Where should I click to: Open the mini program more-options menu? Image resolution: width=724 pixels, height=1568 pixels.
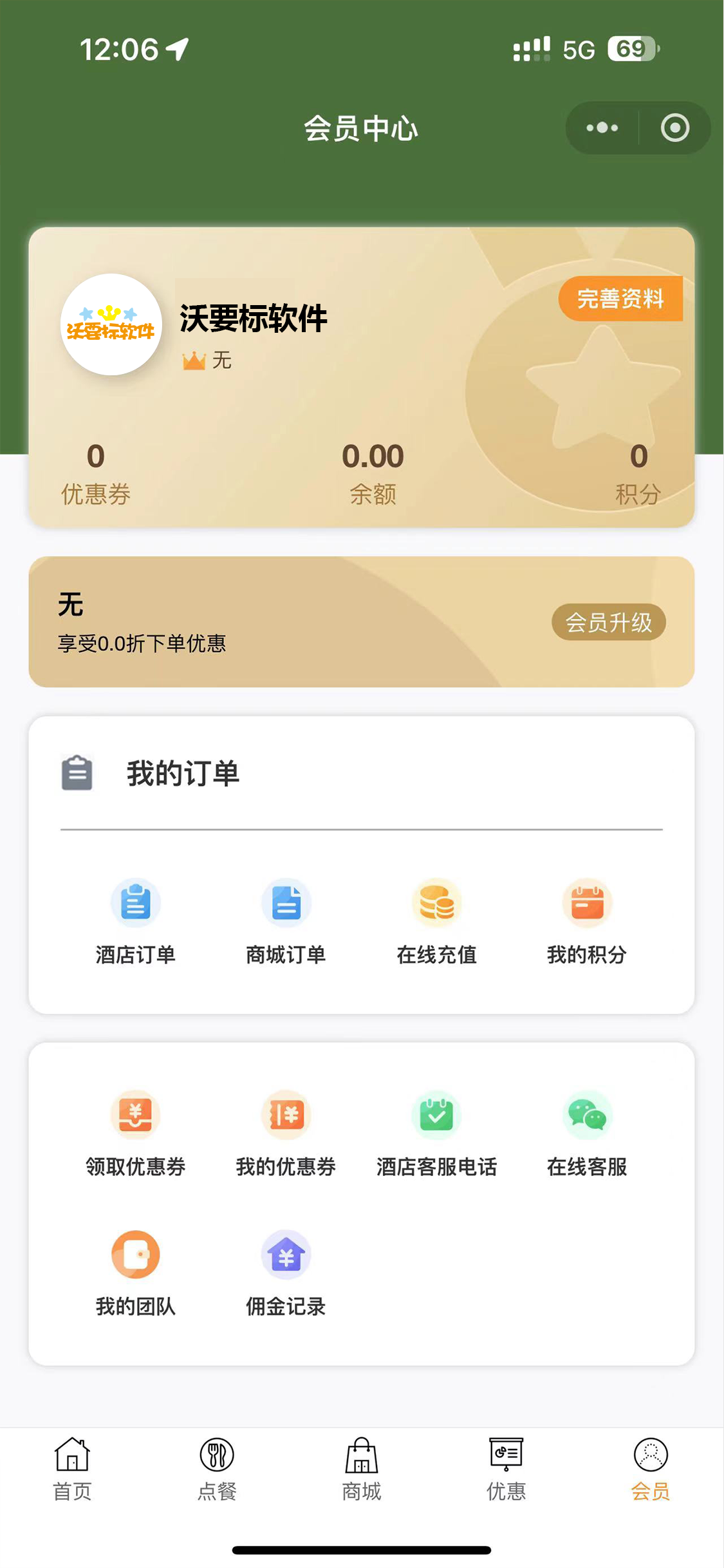[602, 128]
